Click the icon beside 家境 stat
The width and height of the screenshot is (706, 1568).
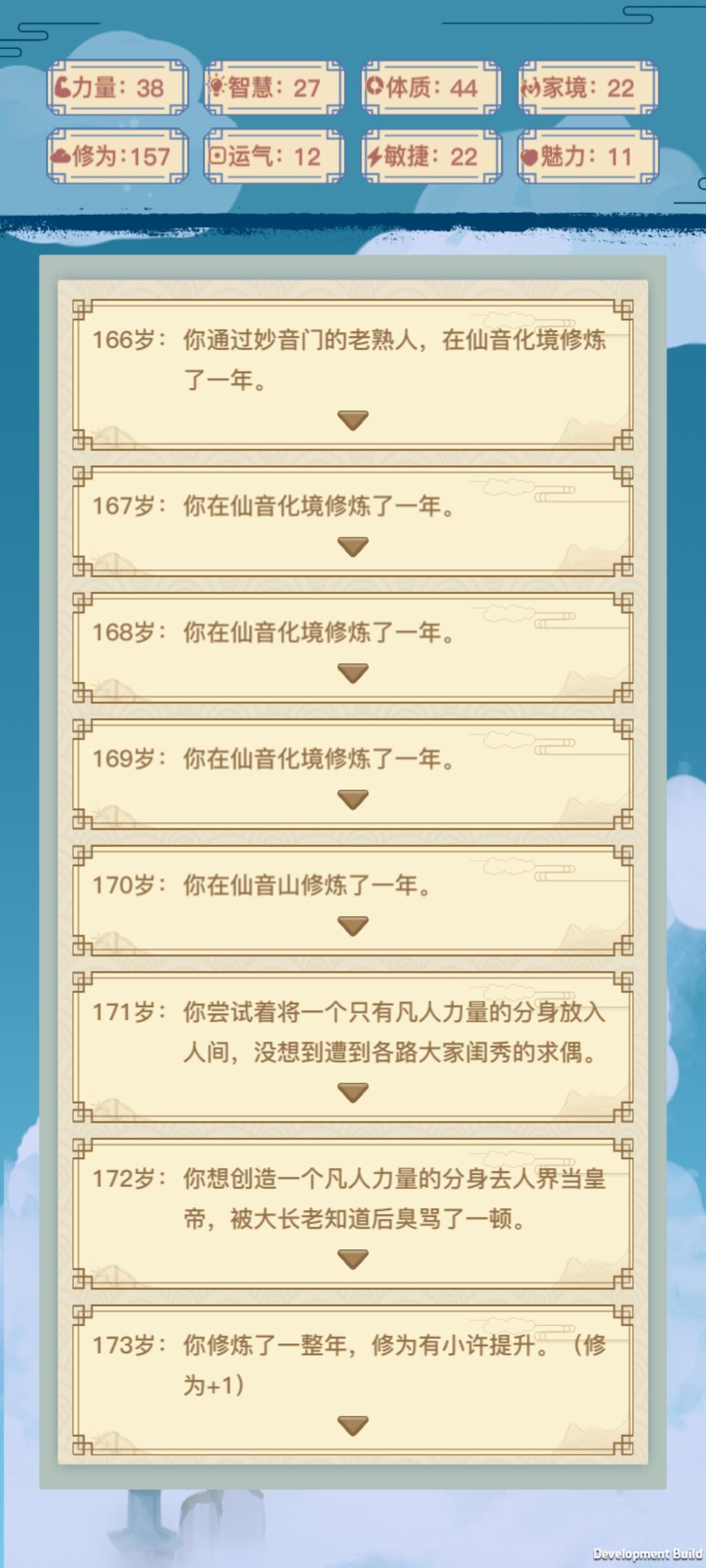tap(531, 88)
